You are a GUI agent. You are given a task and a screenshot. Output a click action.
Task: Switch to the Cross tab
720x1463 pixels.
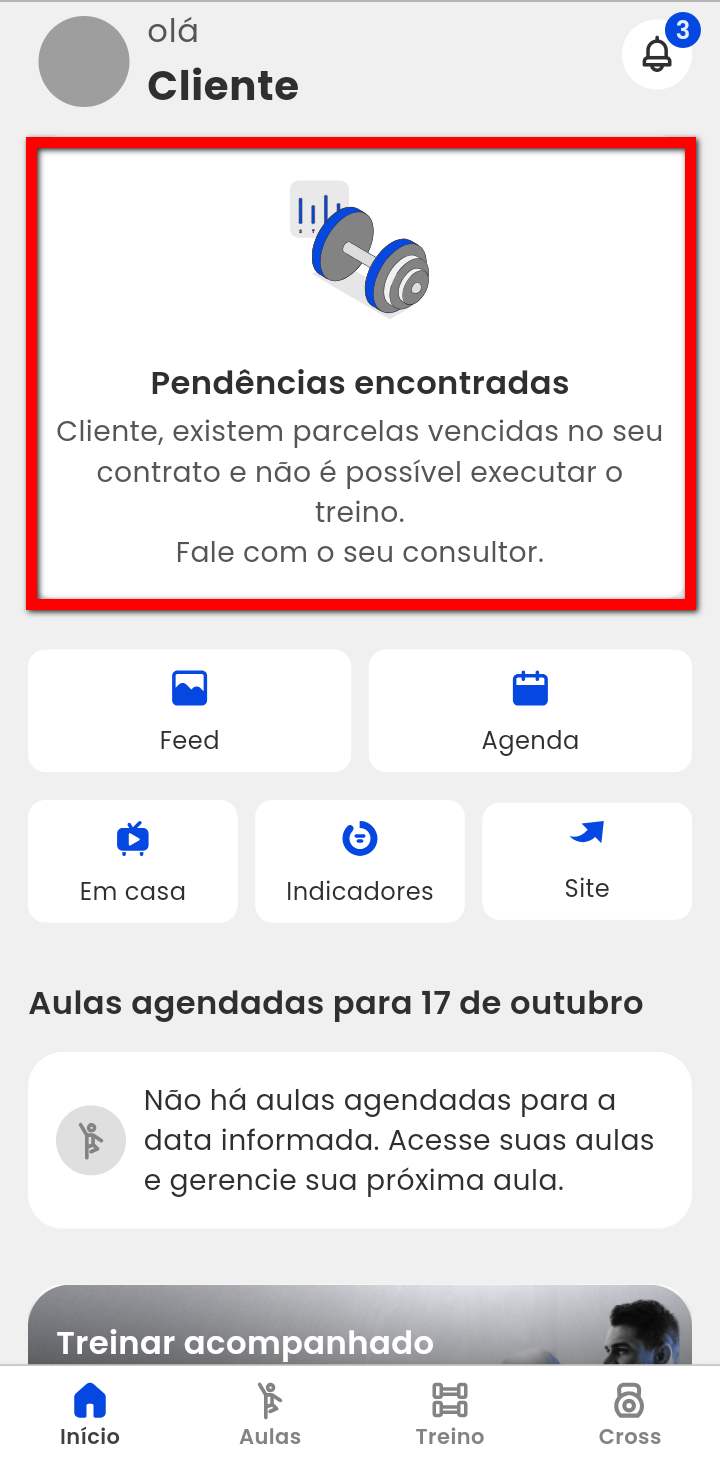(x=630, y=1414)
